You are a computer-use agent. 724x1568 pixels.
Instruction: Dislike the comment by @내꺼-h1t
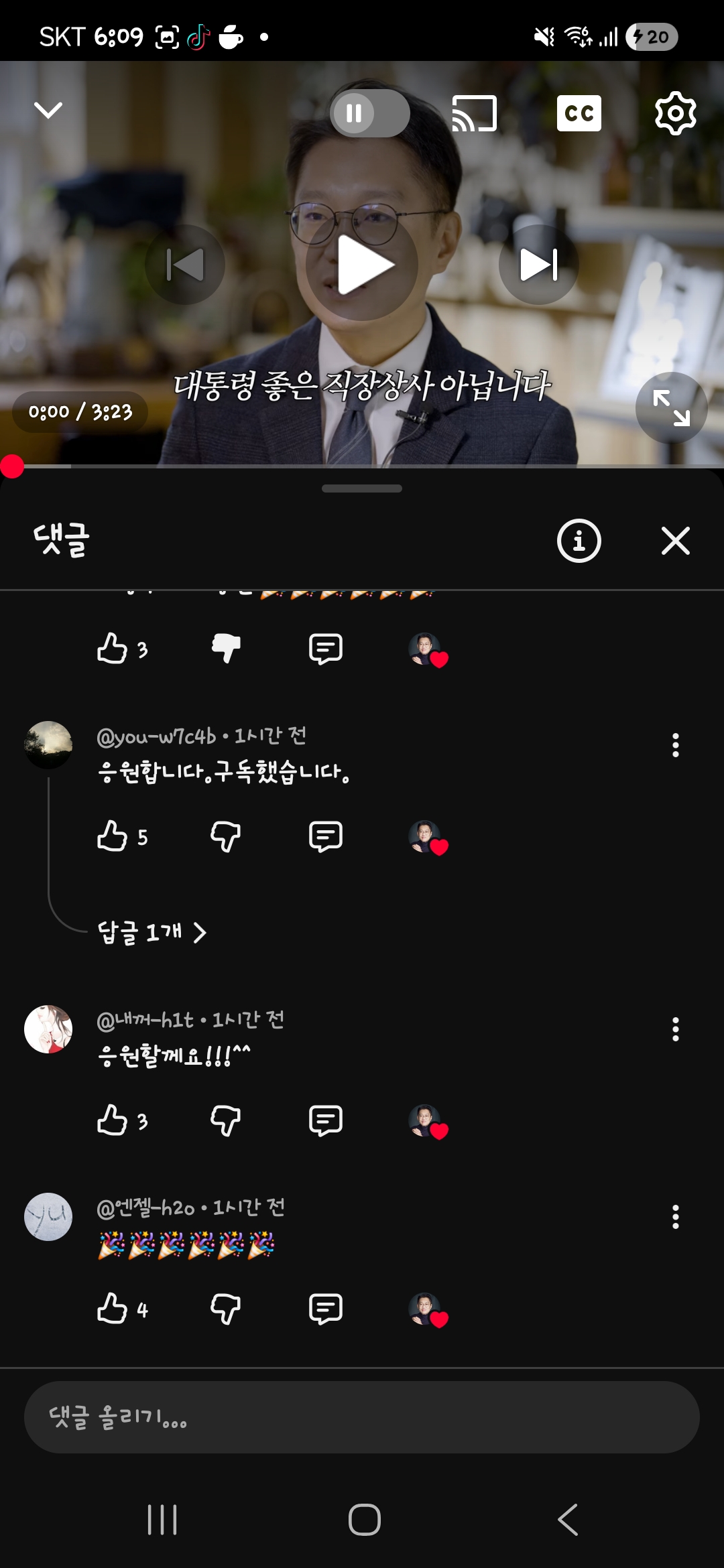click(226, 1120)
